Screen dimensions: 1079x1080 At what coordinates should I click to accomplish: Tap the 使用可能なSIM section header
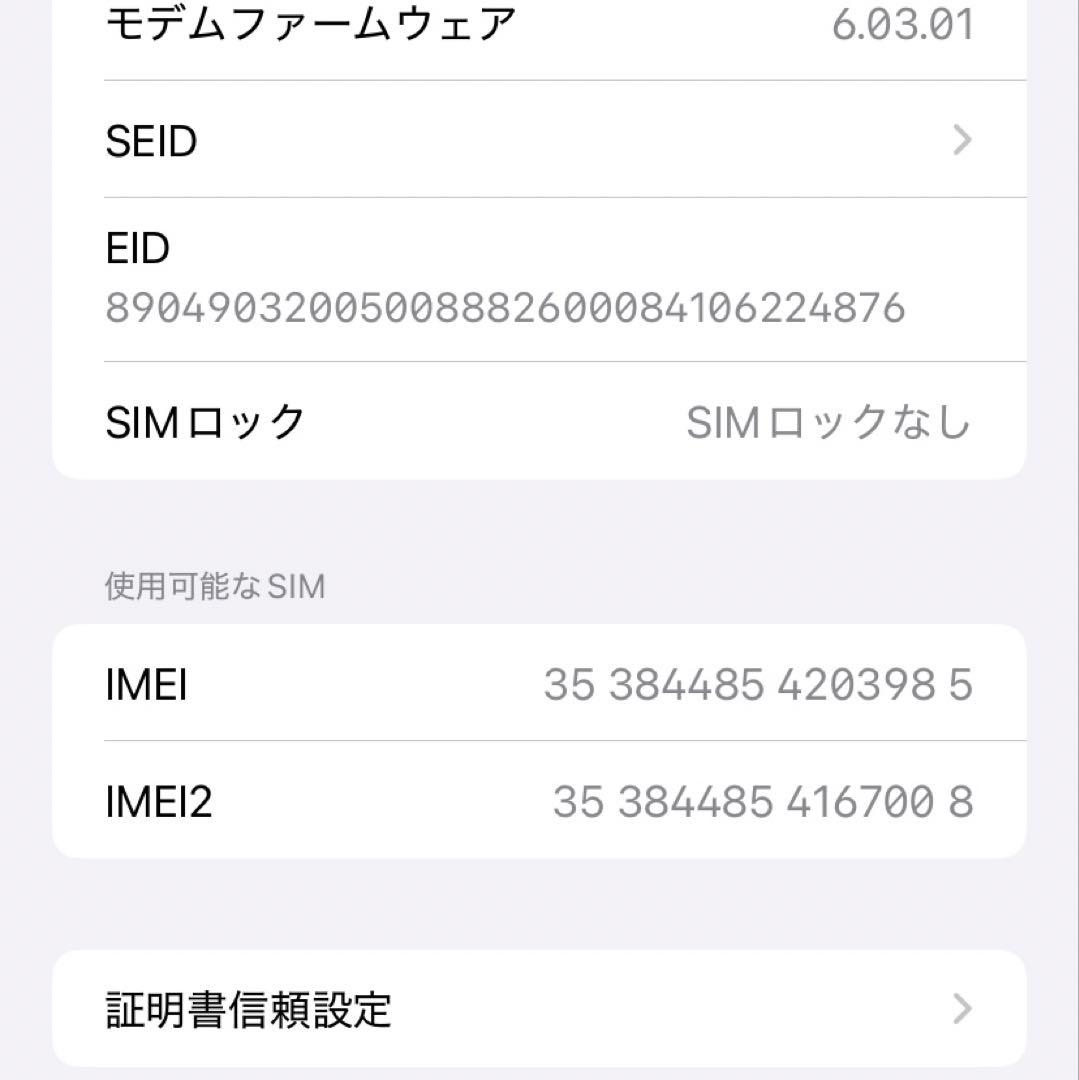coord(213,587)
